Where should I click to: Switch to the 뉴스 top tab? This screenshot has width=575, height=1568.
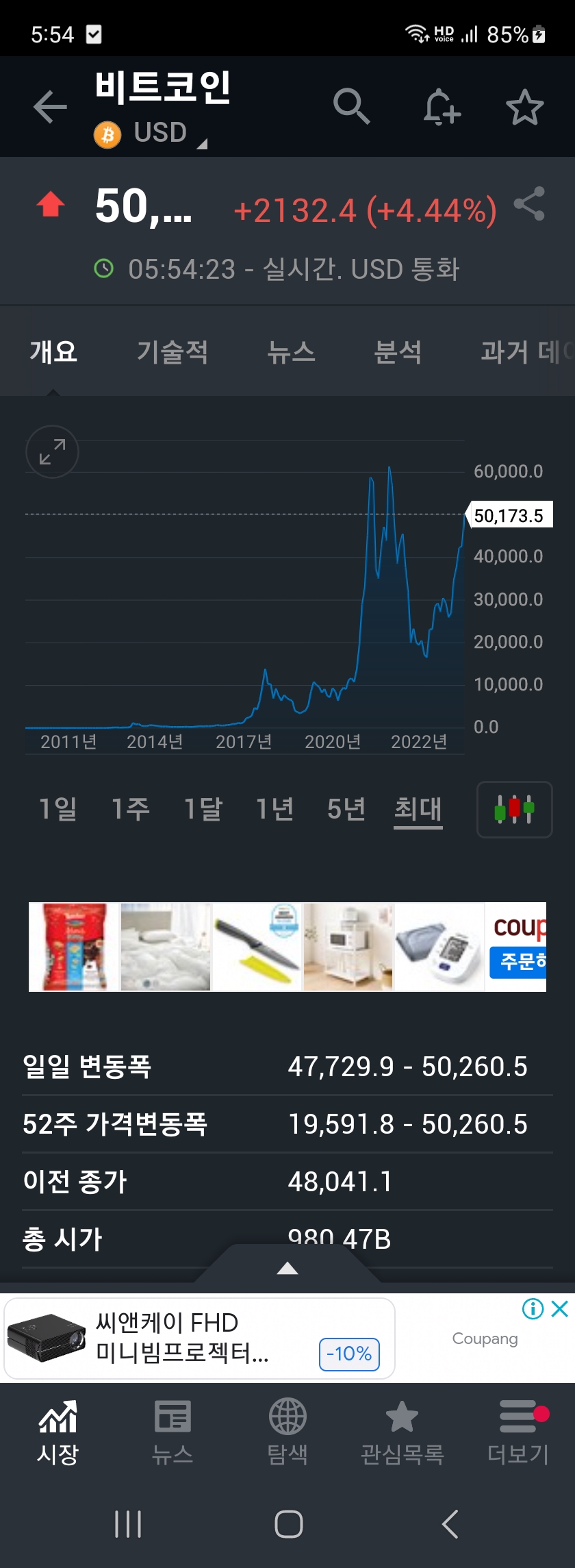coord(291,352)
